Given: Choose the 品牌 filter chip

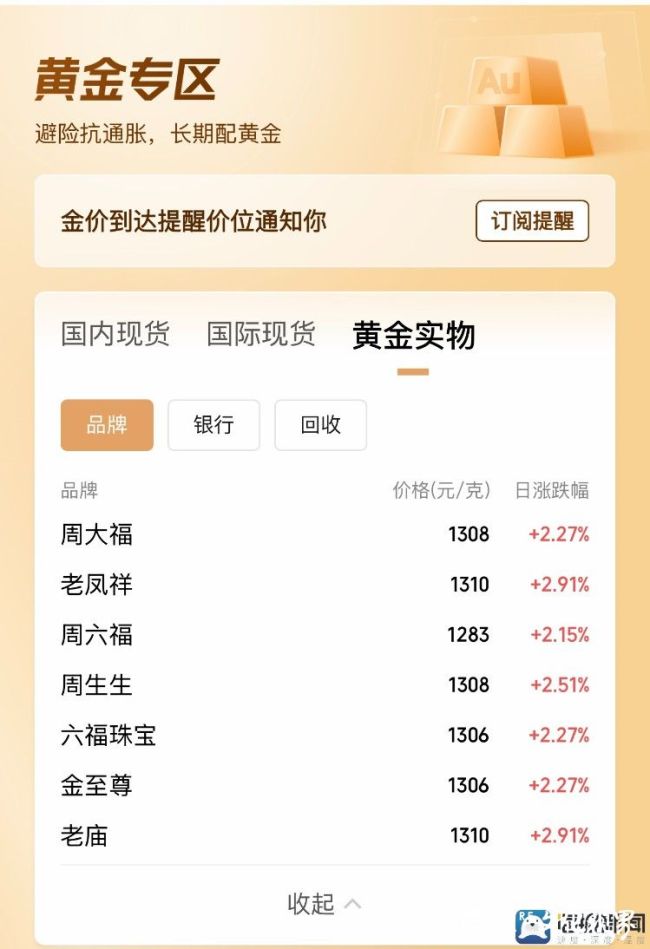Looking at the screenshot, I should pyautogui.click(x=107, y=425).
